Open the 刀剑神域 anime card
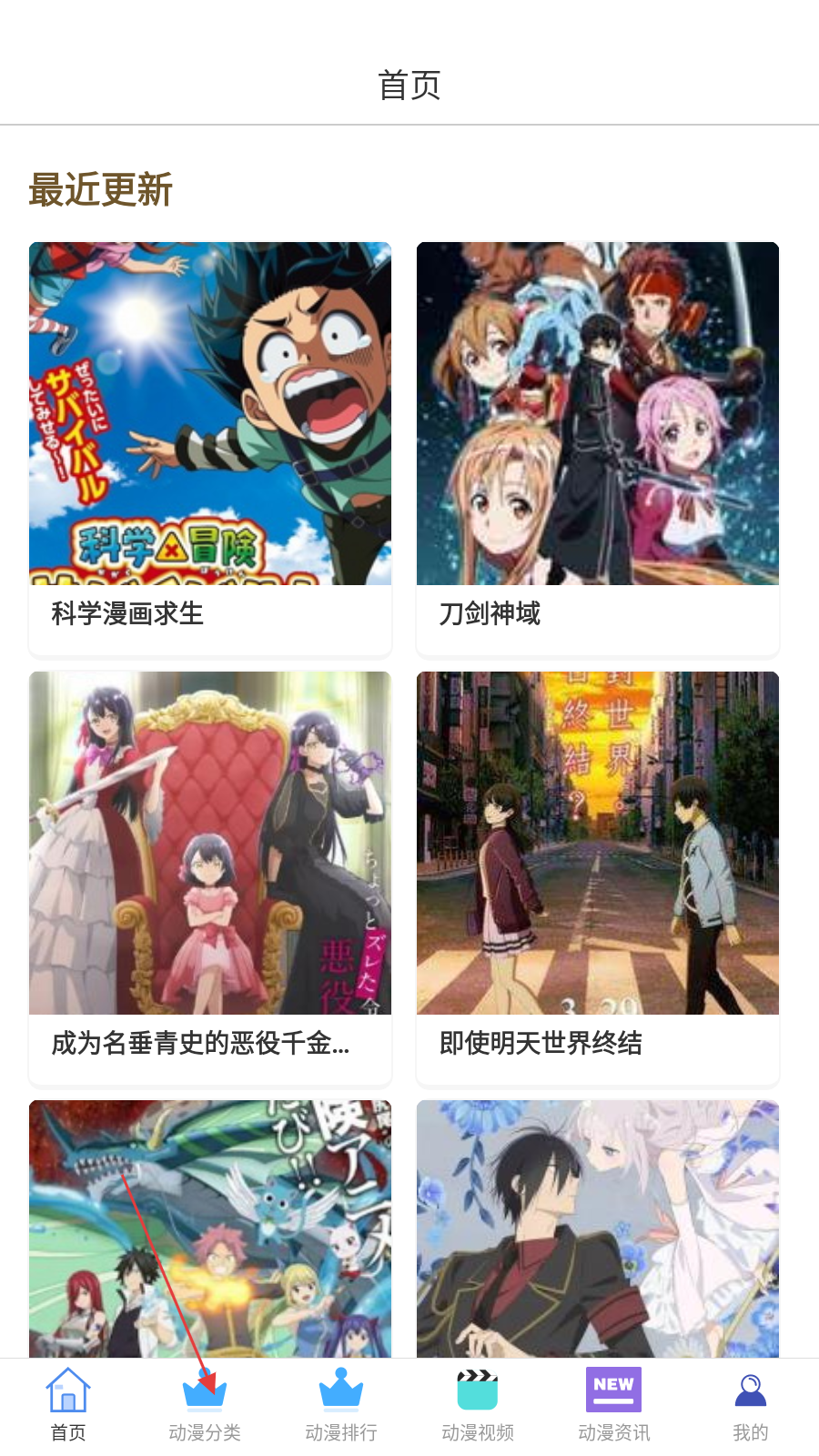Viewport: 819px width, 1456px height. click(x=597, y=448)
